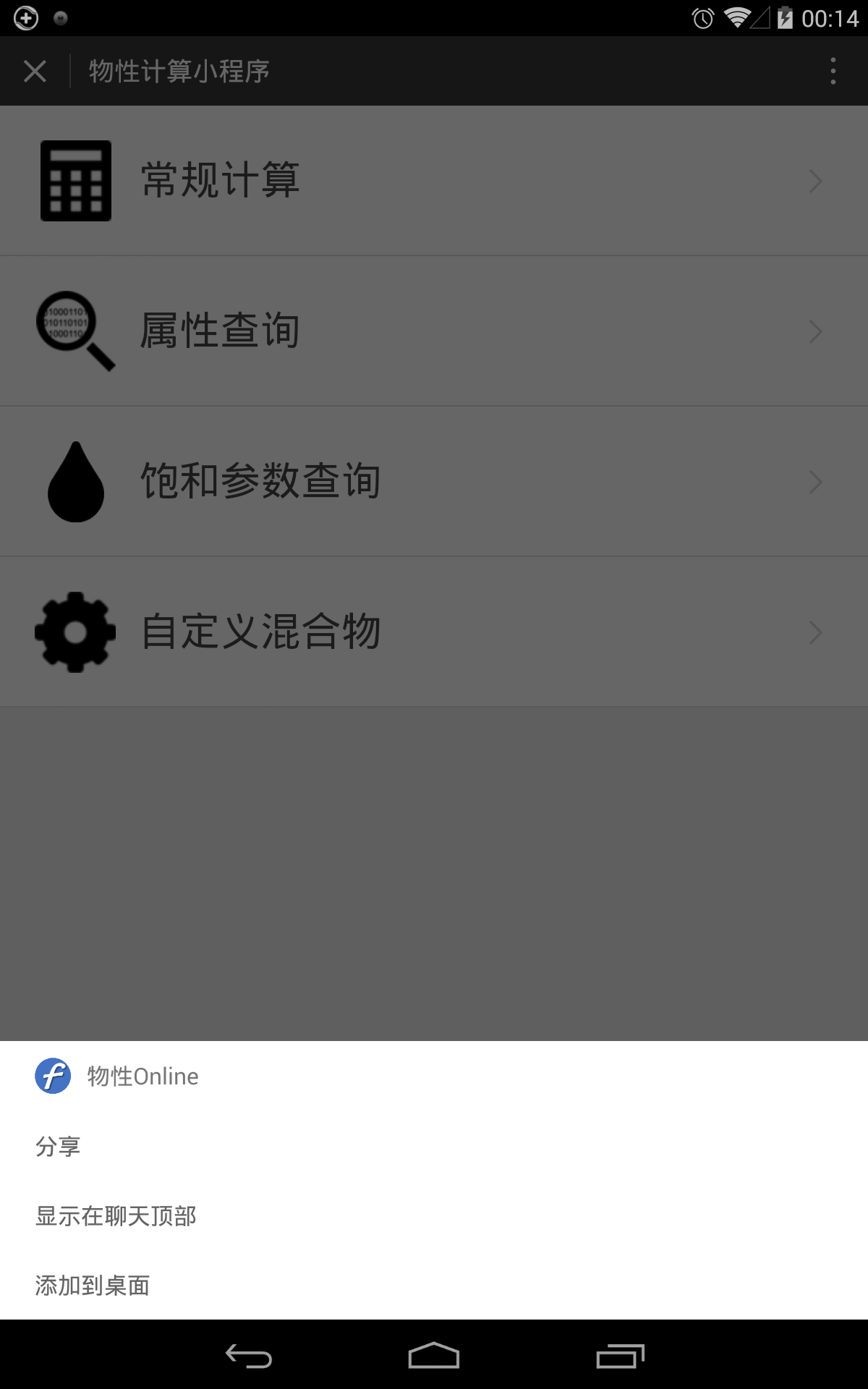Select 分享 to share the mini program

tap(434, 1146)
